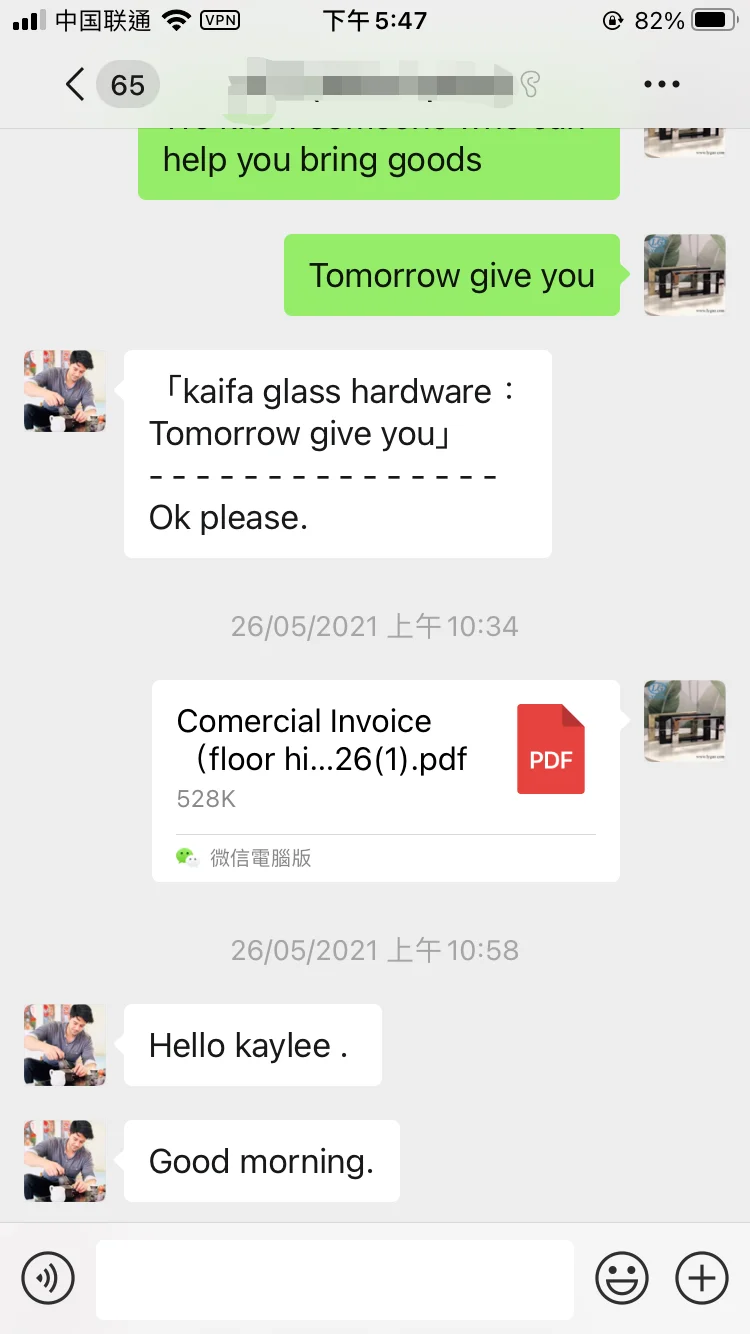The image size is (750, 1334).
Task: Open own avatar next to Tomorrow give you
Action: point(685,275)
